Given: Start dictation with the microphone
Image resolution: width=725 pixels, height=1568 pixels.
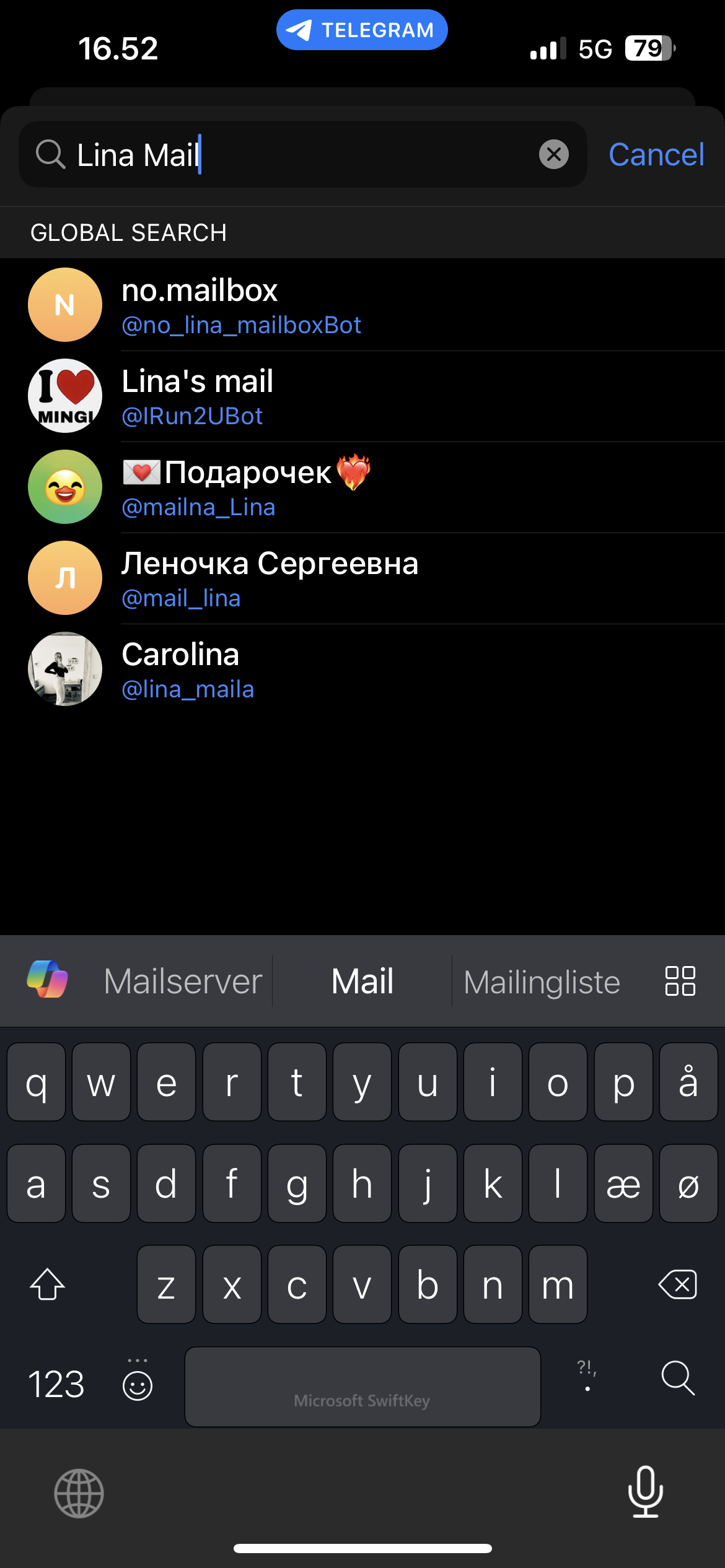Looking at the screenshot, I should pos(646,1492).
